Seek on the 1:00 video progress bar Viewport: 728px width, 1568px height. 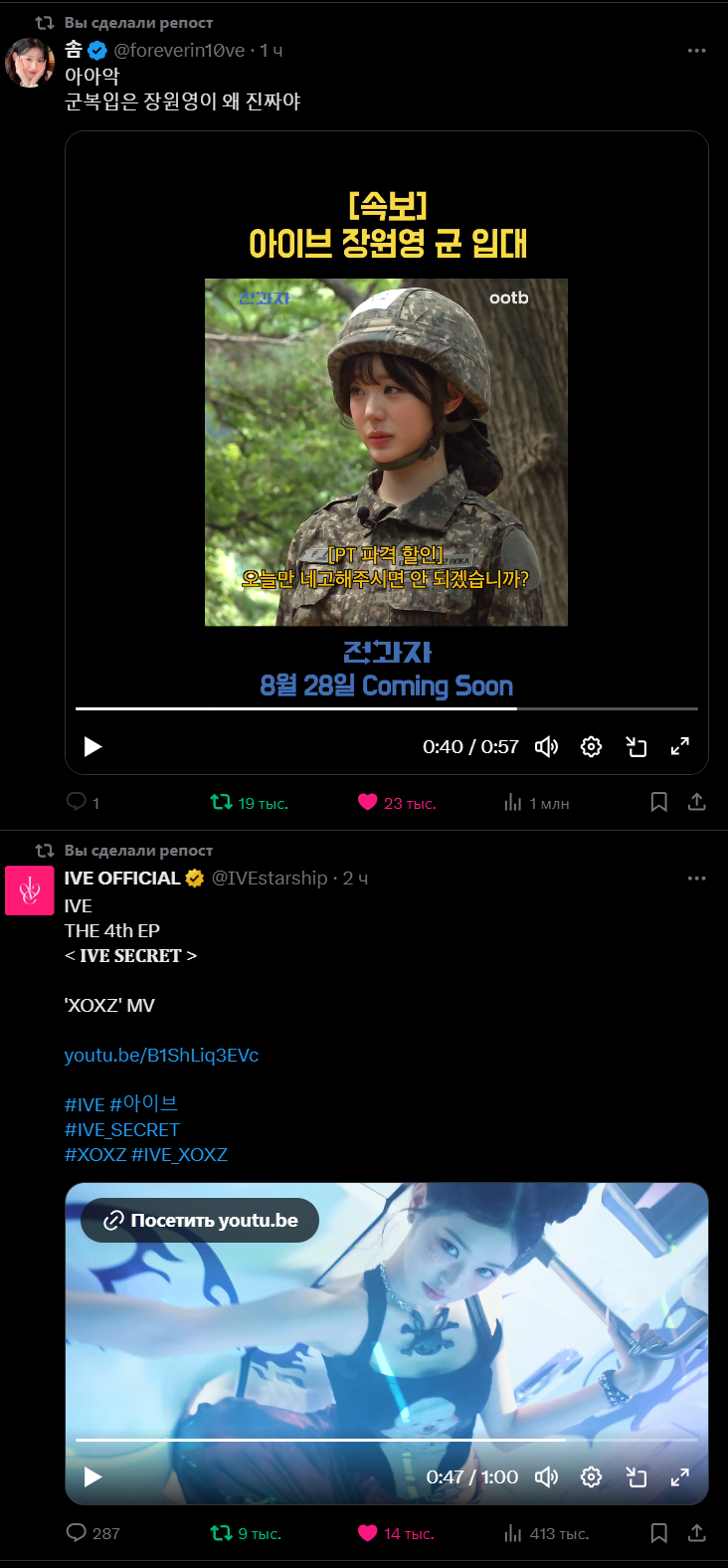tap(386, 1440)
